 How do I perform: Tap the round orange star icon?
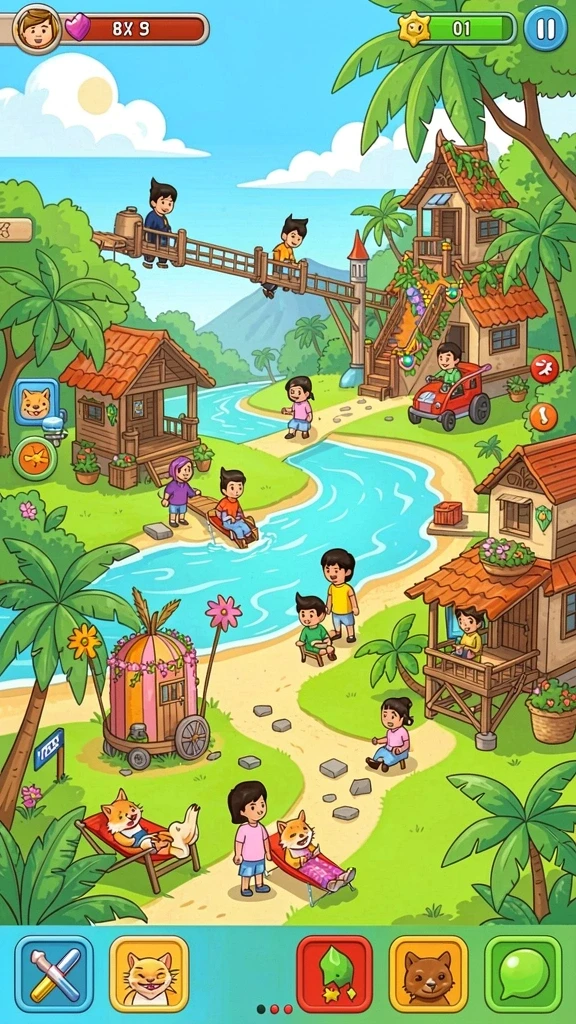(x=35, y=458)
